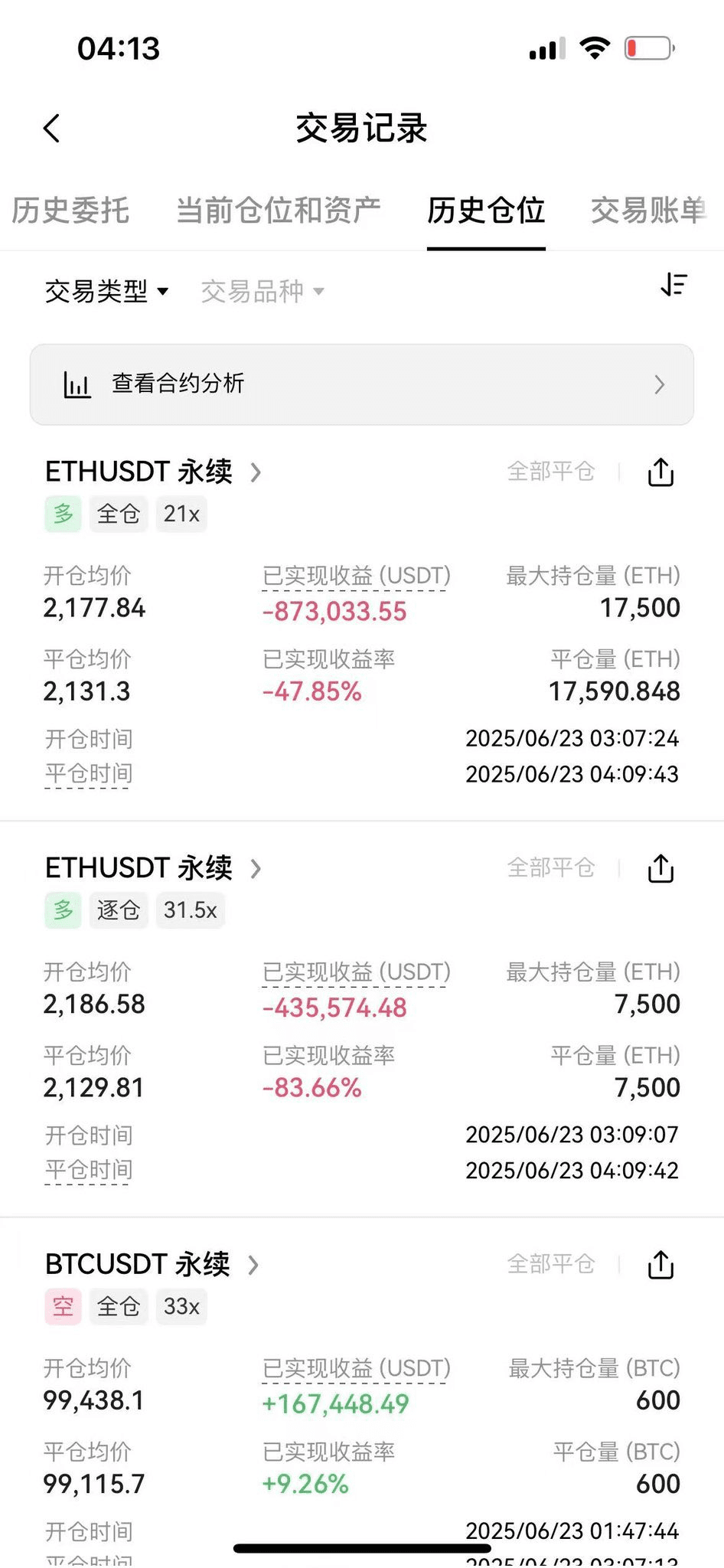
Task: Switch to the 当前仓位和资产 tab
Action: tap(279, 210)
